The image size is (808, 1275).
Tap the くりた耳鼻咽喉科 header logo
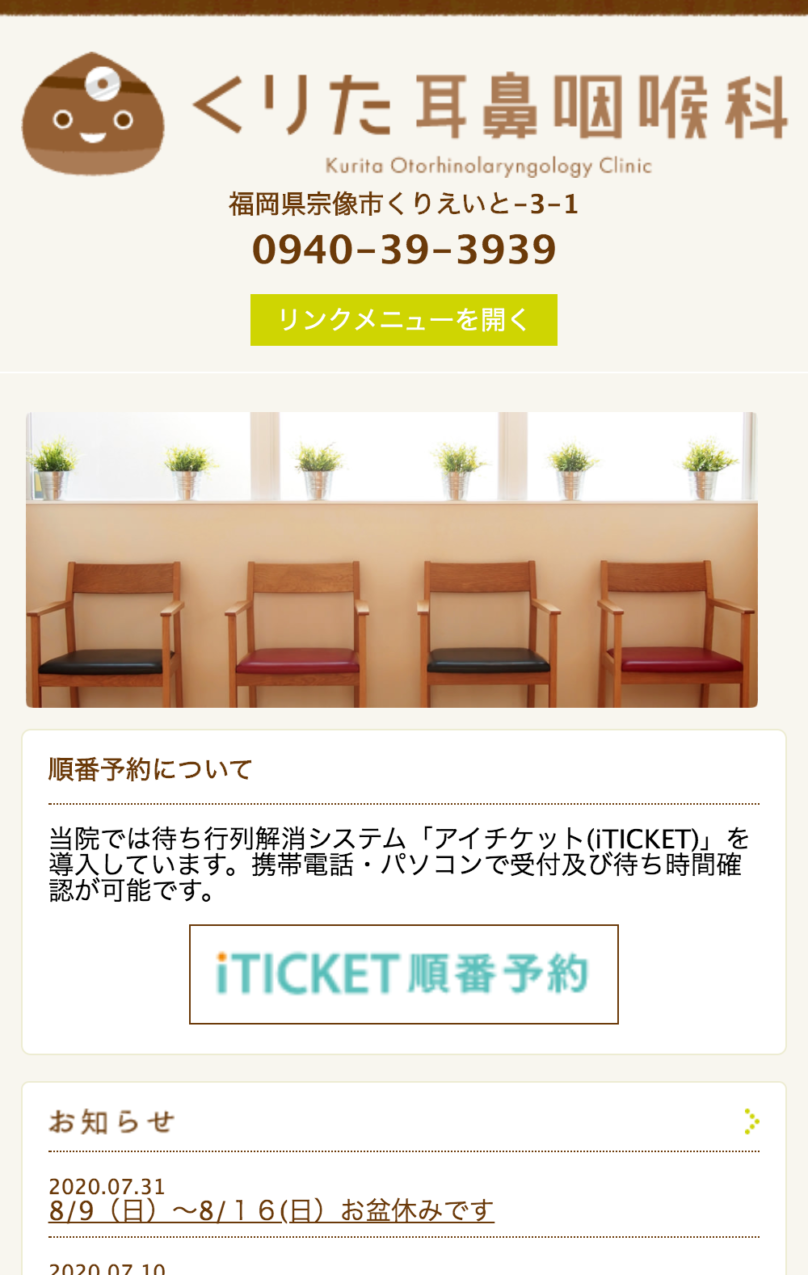pyautogui.click(x=403, y=112)
